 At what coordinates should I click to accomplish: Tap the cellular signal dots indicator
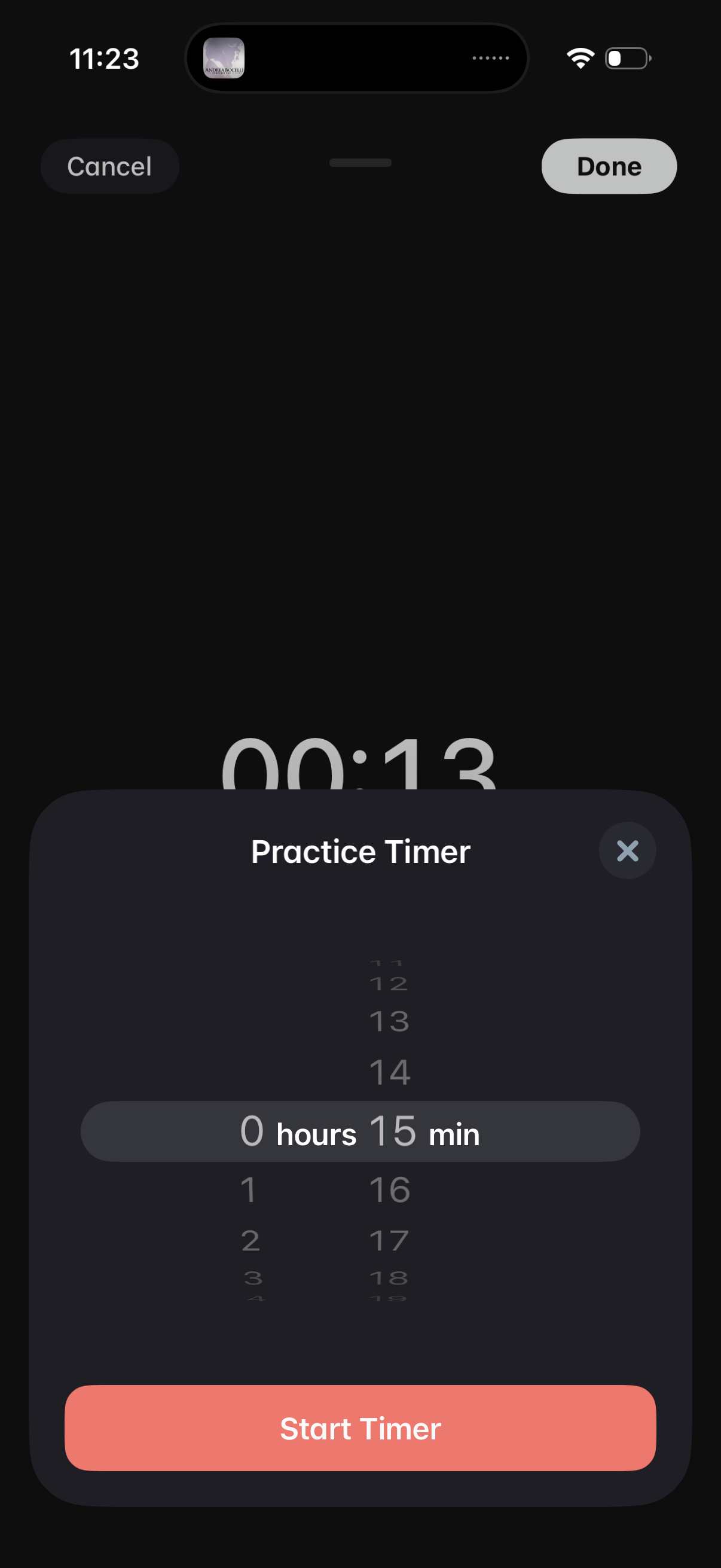(490, 57)
